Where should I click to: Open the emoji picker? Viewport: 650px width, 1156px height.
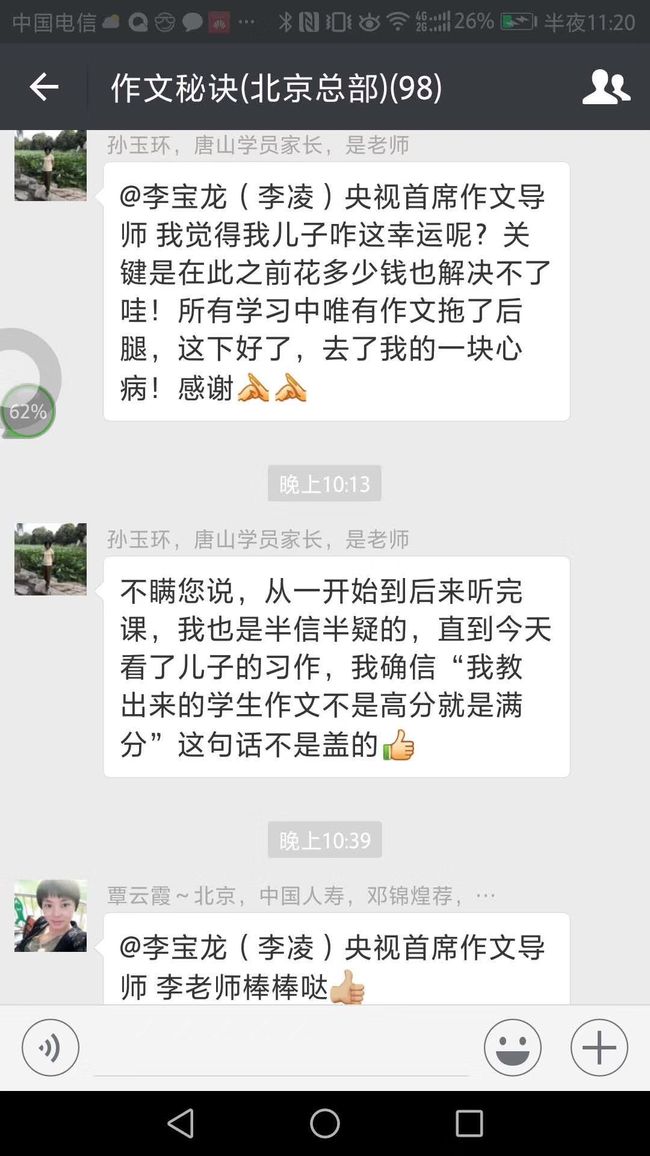[512, 1047]
